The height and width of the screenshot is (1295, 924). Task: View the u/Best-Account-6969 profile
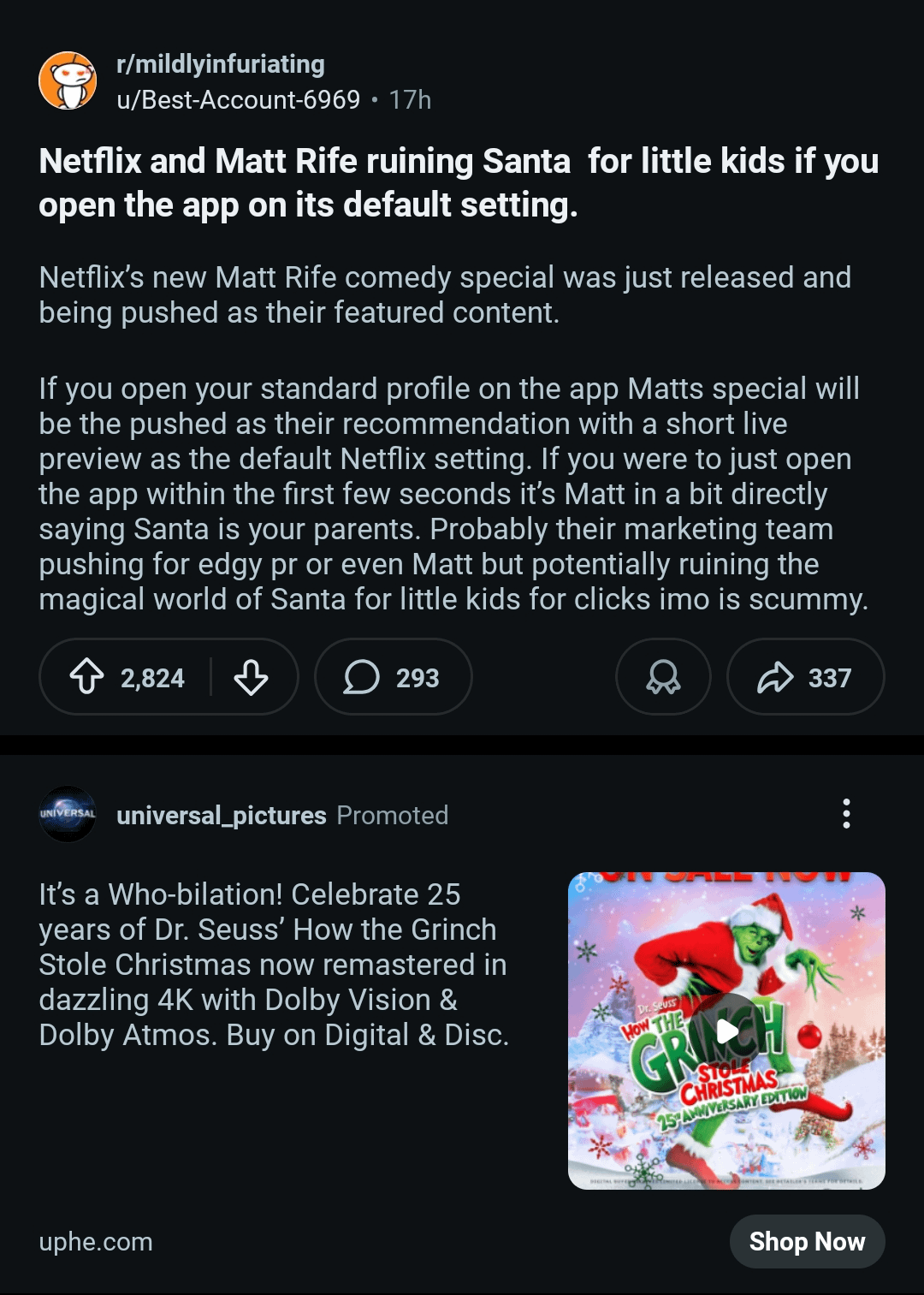pyautogui.click(x=239, y=100)
